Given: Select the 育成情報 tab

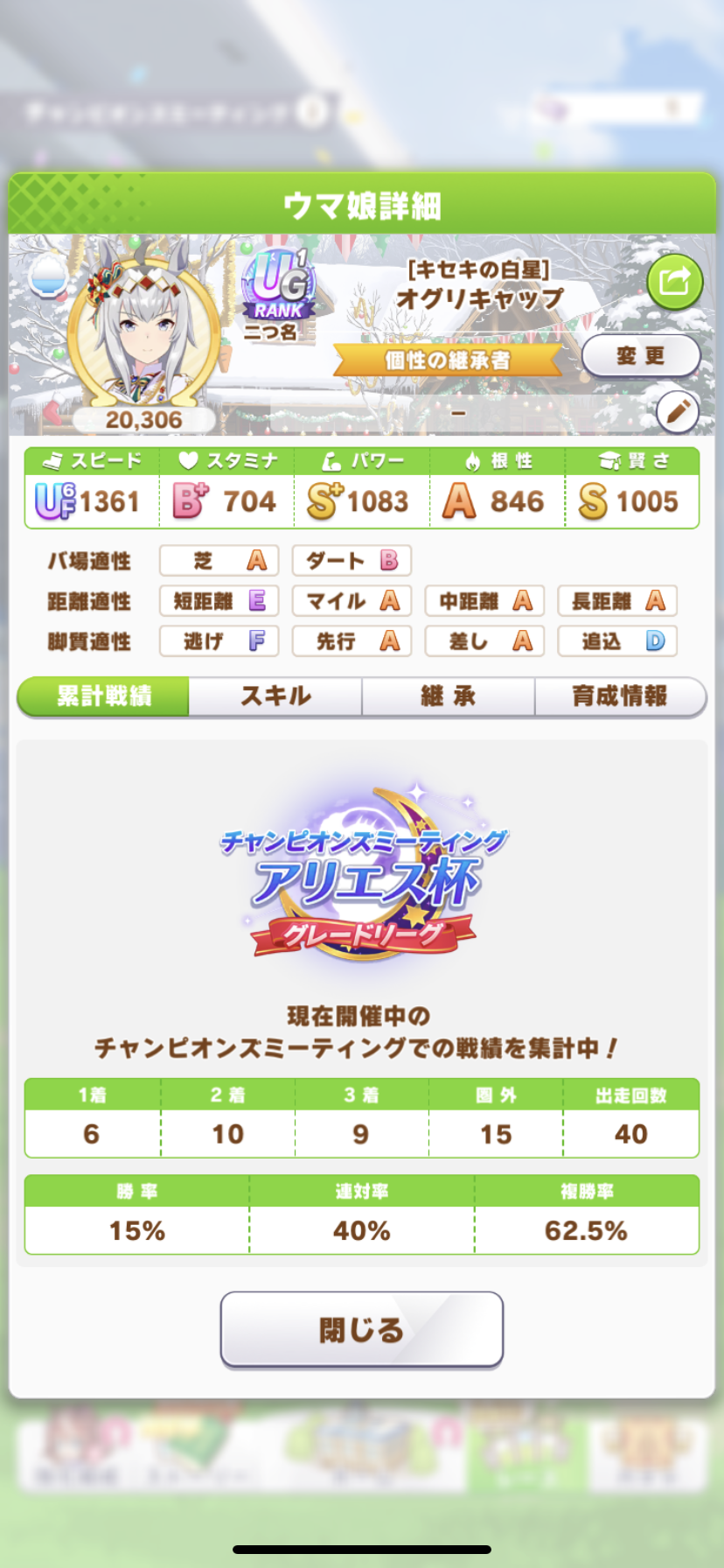Looking at the screenshot, I should [619, 696].
